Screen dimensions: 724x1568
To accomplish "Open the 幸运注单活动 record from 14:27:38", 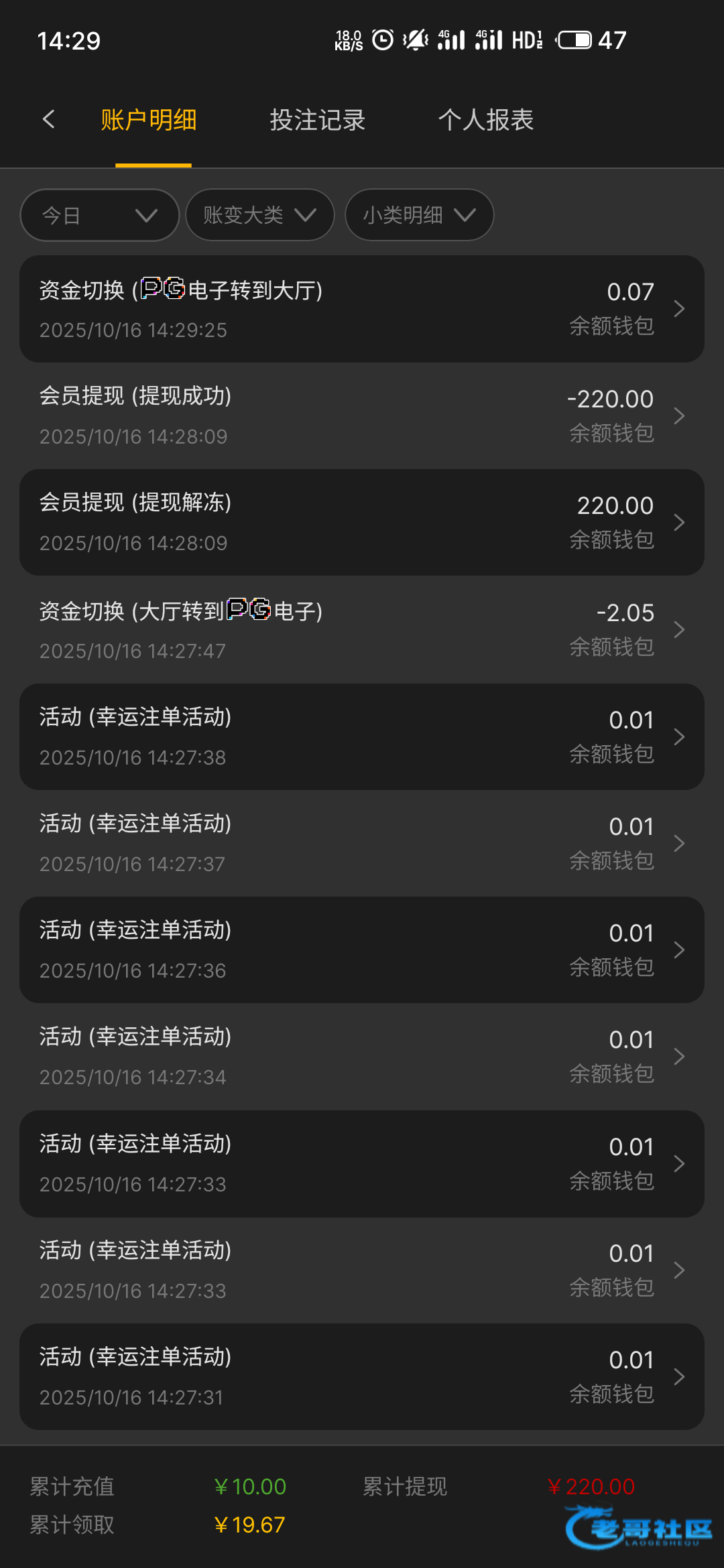I will (362, 736).
